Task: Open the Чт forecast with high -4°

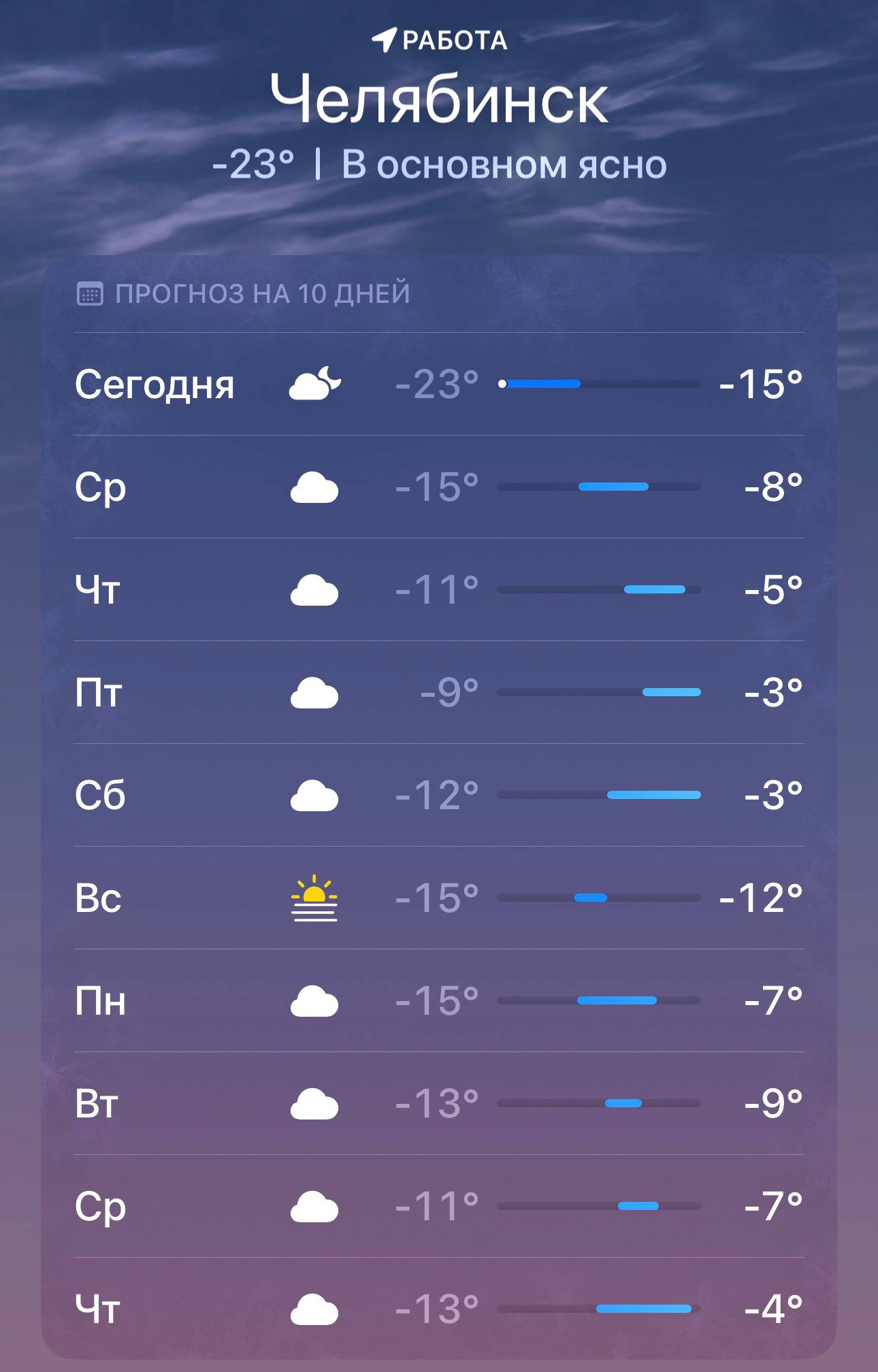Action: pos(438,1308)
